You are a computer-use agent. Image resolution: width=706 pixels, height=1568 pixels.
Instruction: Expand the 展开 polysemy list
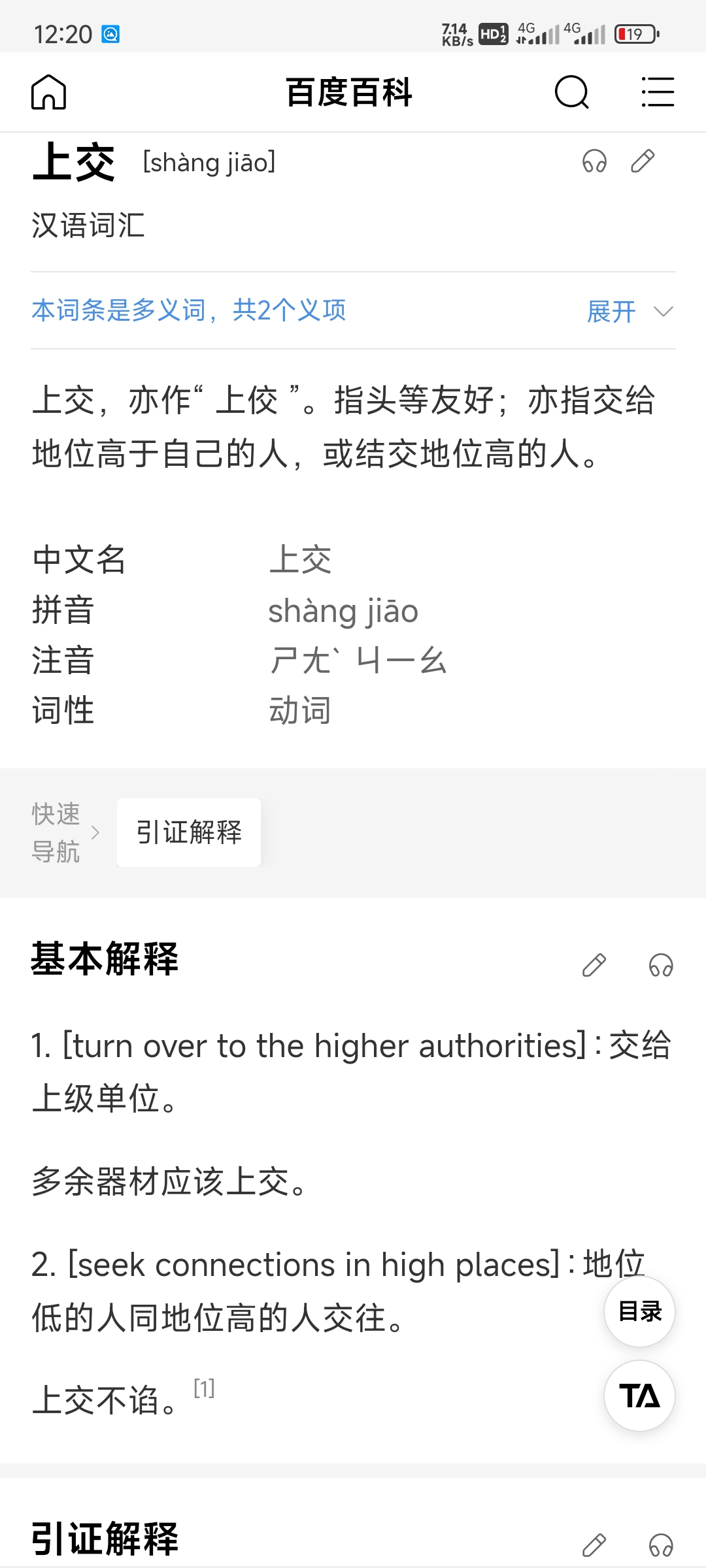[x=629, y=311]
